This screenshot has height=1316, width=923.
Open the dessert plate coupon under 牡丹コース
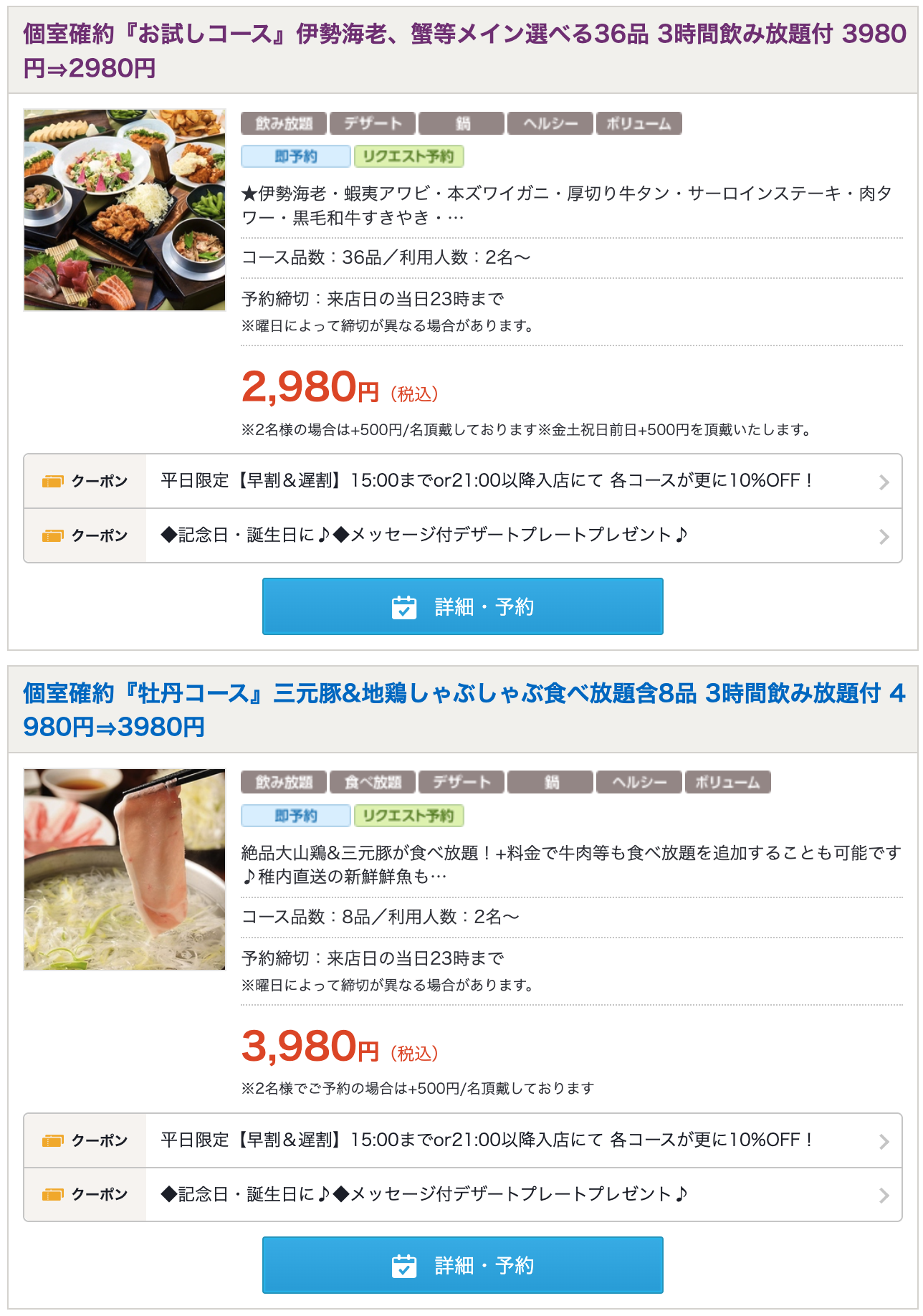[x=463, y=1195]
